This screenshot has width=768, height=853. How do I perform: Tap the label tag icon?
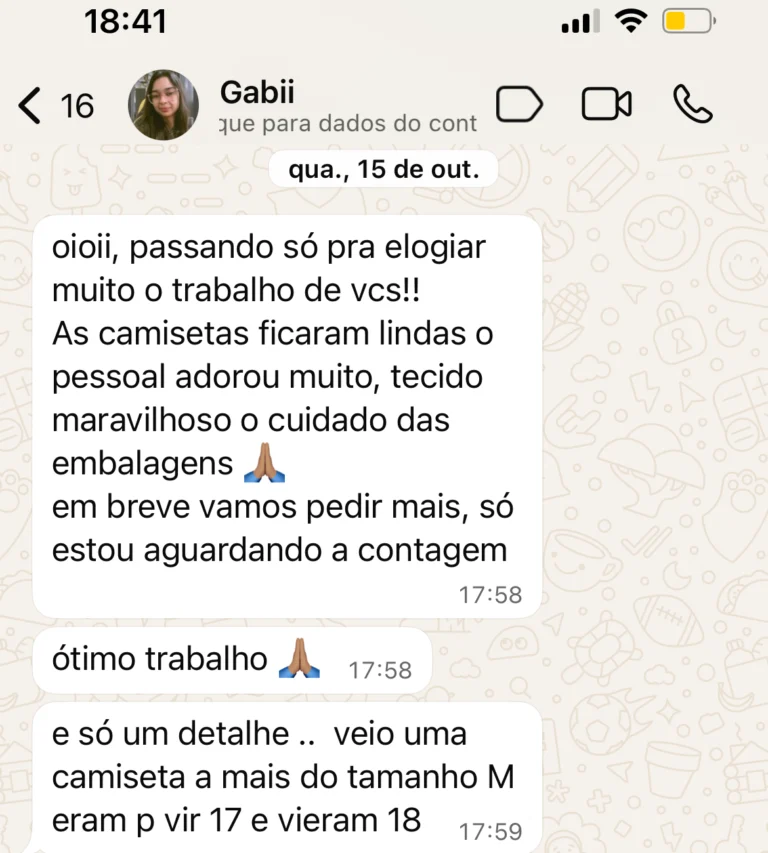click(519, 104)
